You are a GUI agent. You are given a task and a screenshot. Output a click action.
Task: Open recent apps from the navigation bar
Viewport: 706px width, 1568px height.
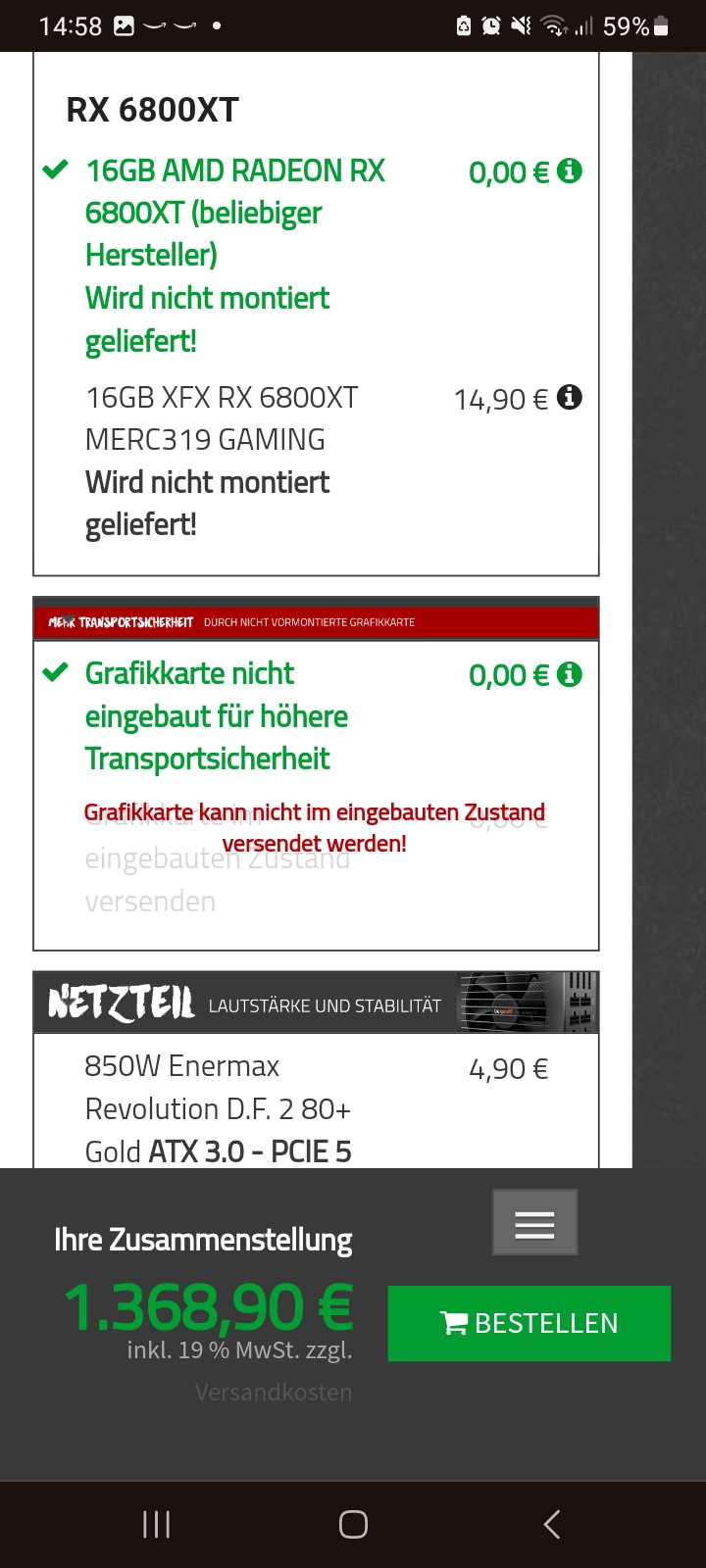coord(157,1524)
